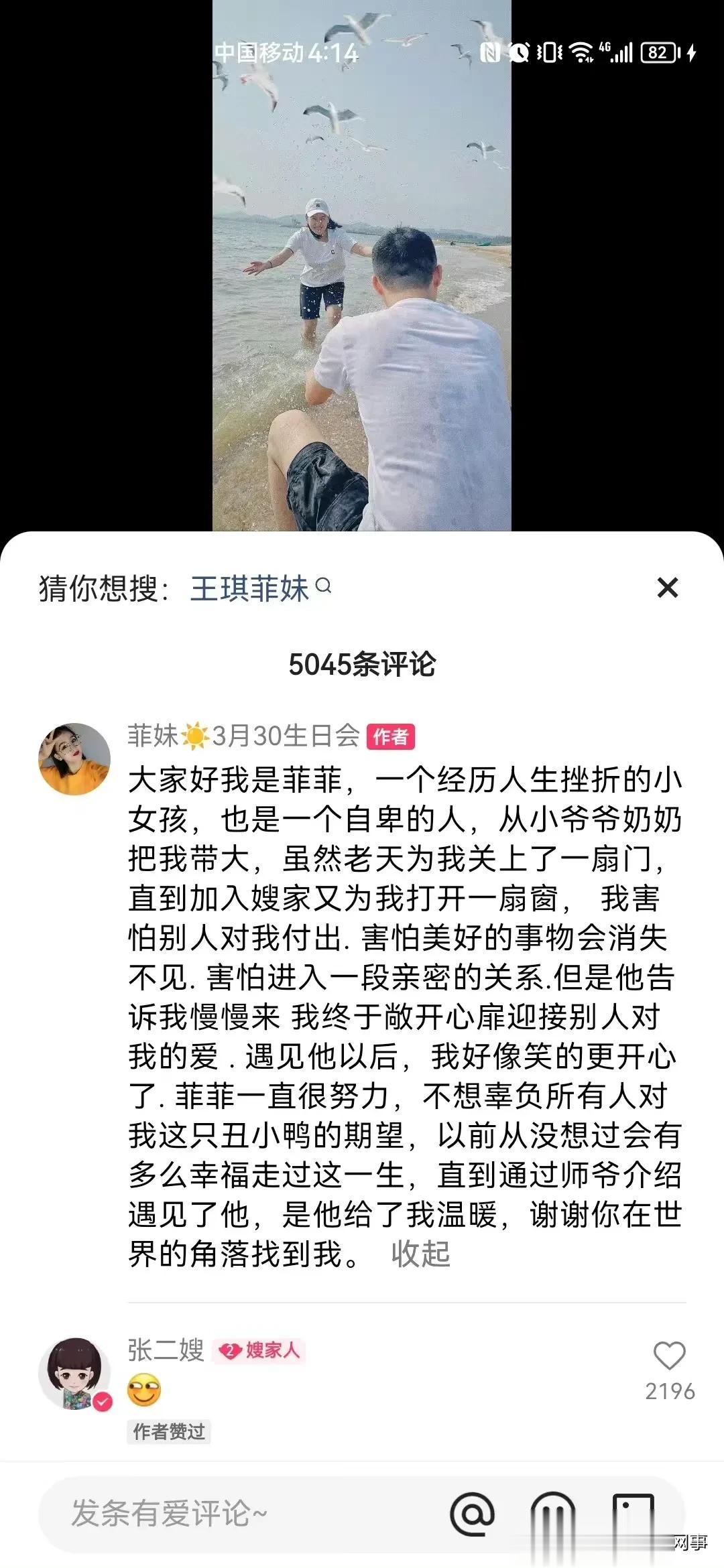The width and height of the screenshot is (724, 1568).
Task: Tap the video above the comments
Action: [362, 268]
